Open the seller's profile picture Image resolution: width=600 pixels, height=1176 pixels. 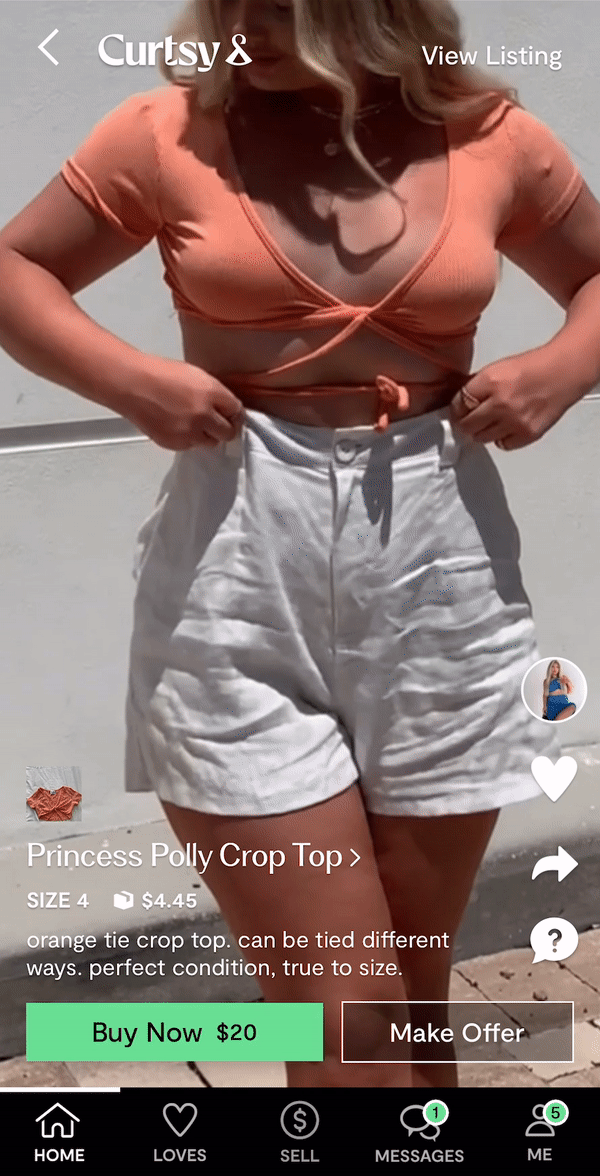(554, 689)
